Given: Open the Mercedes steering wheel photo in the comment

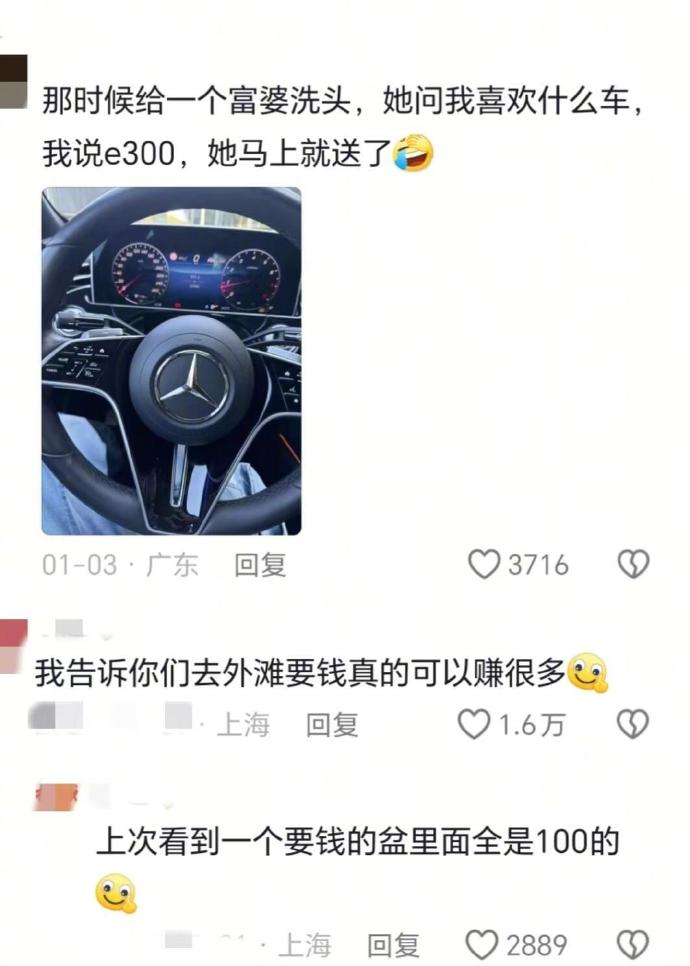Looking at the screenshot, I should (171, 361).
